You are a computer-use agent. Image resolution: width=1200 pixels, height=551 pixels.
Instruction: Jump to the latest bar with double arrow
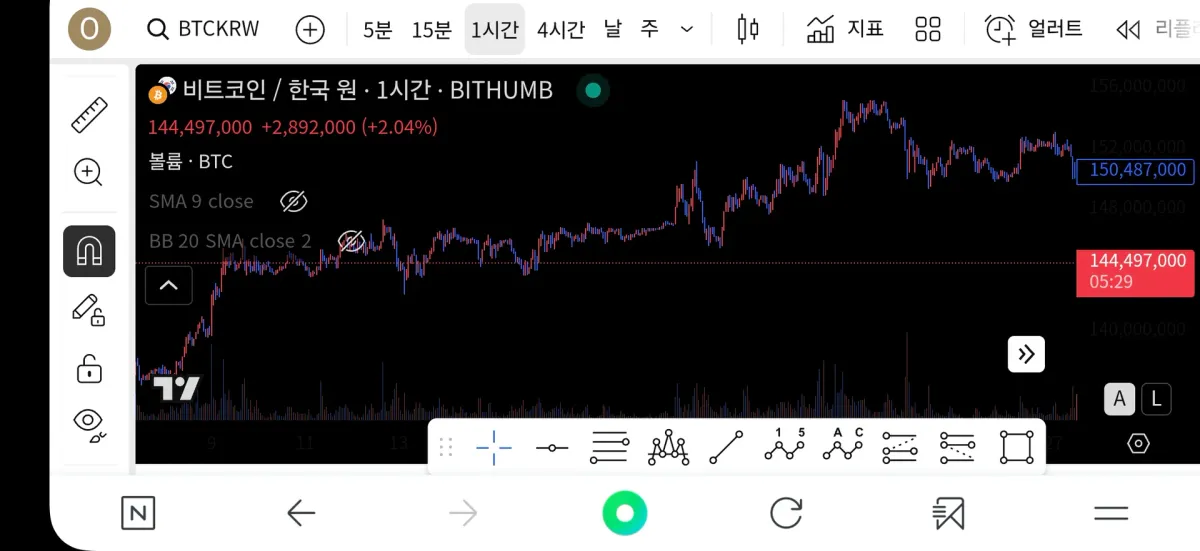pos(1026,353)
